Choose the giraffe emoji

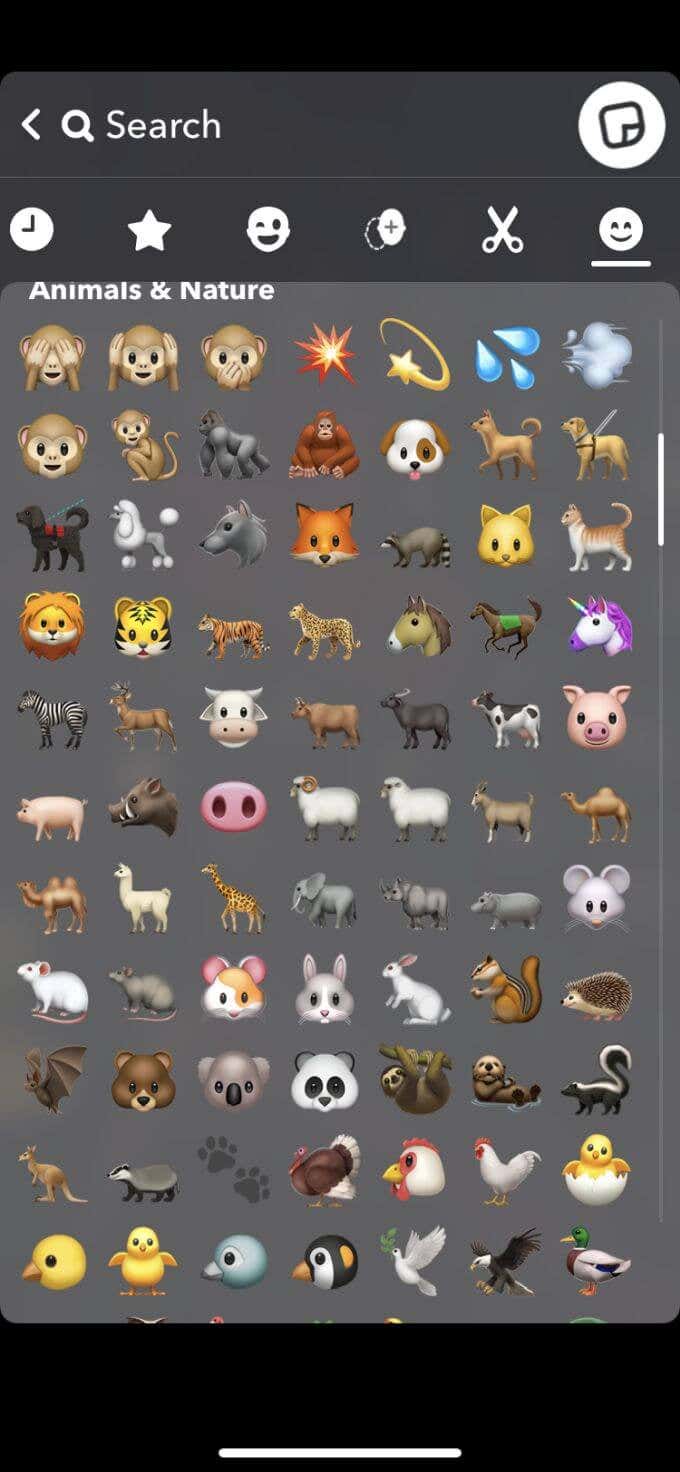[x=232, y=897]
